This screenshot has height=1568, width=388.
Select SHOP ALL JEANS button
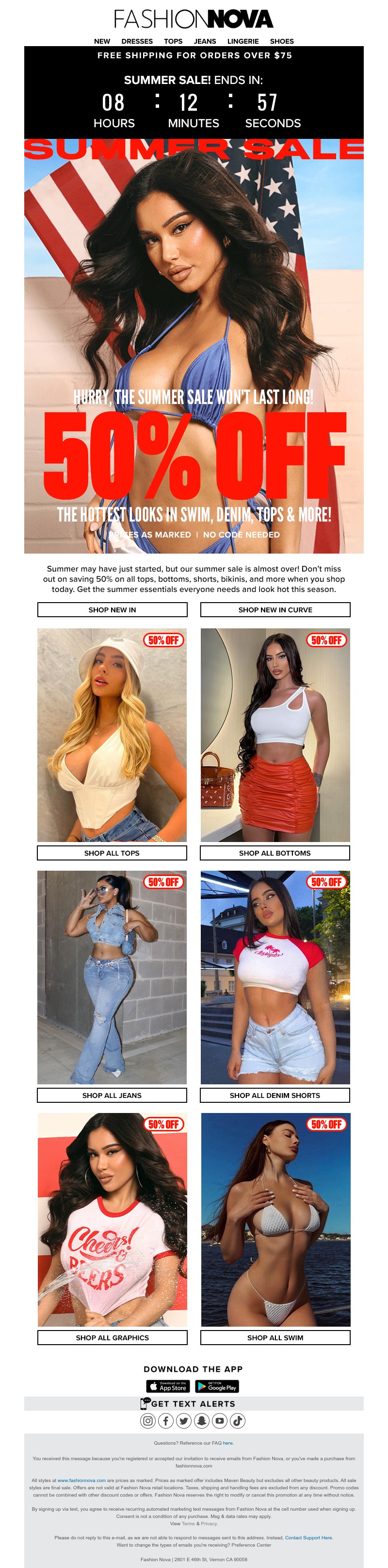tap(112, 1095)
